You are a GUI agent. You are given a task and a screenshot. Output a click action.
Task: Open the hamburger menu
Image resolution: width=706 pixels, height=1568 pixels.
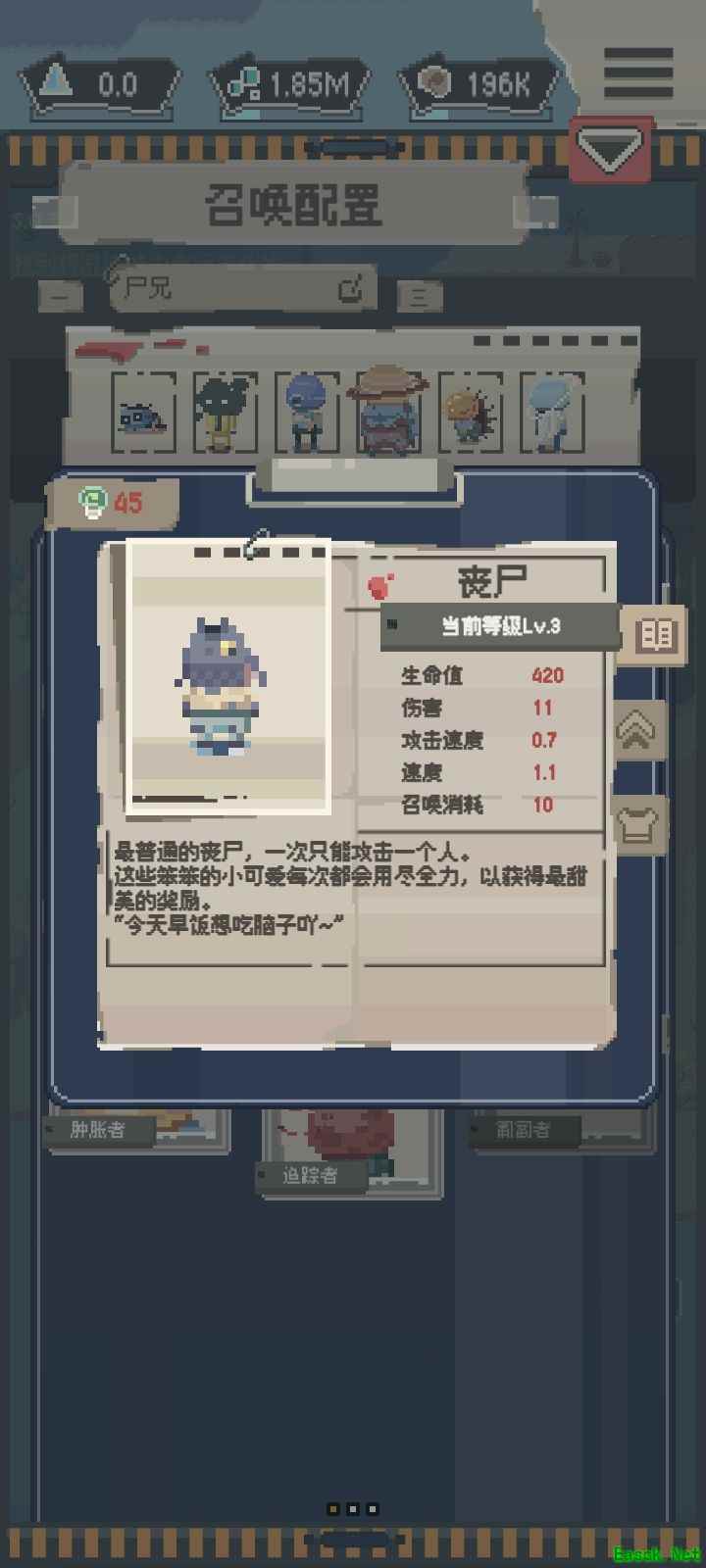click(637, 73)
